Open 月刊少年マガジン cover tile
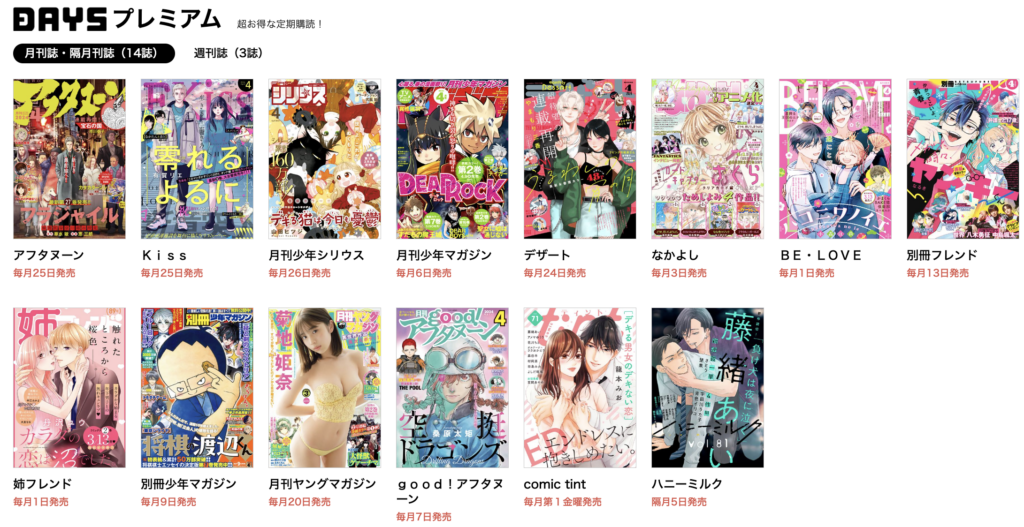Viewport: 1024px width, 527px height. (452, 159)
